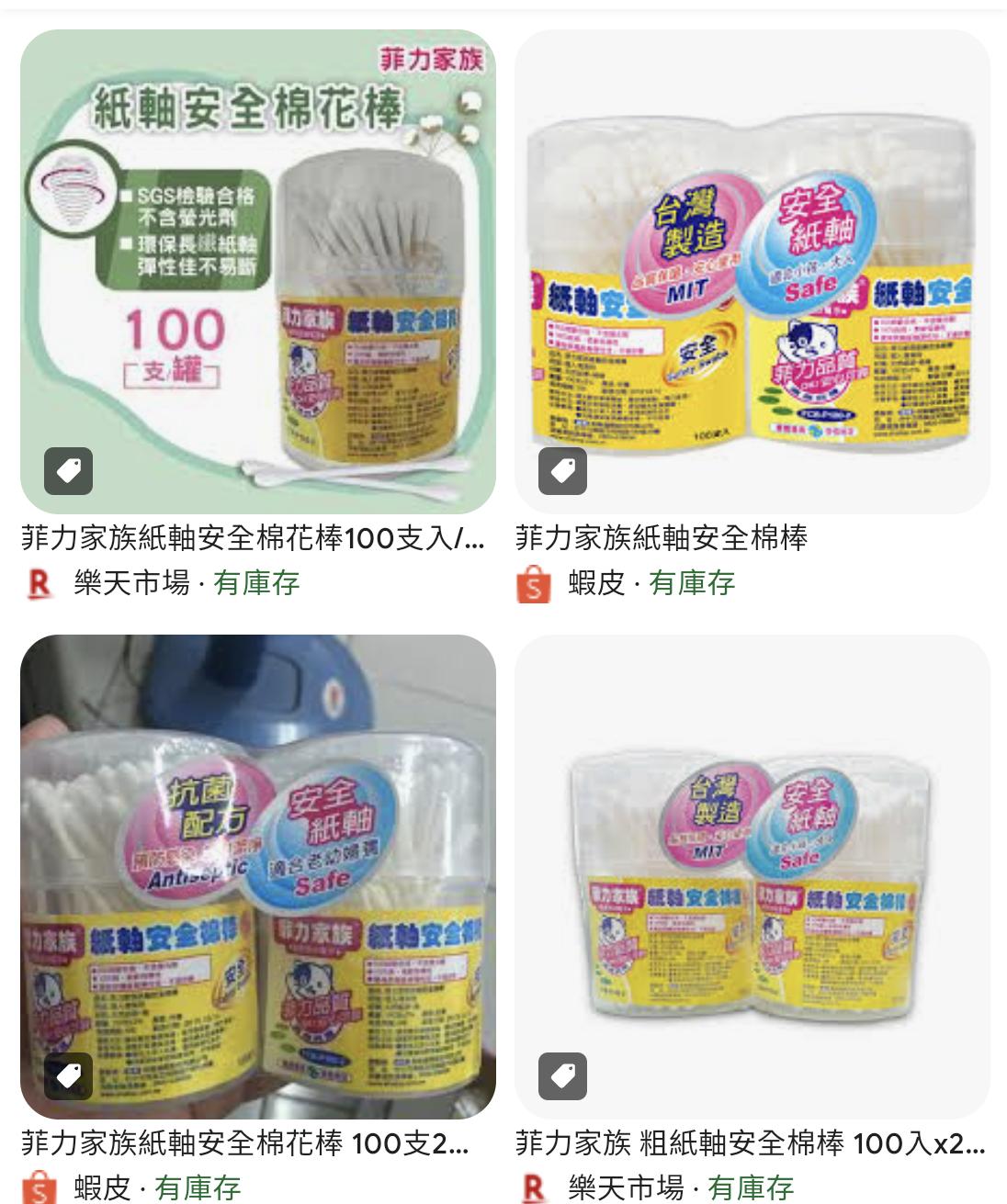
Task: Open the 菲力家族紙軸安全棉棒 product from 蝦皮
Action: click(x=752, y=271)
